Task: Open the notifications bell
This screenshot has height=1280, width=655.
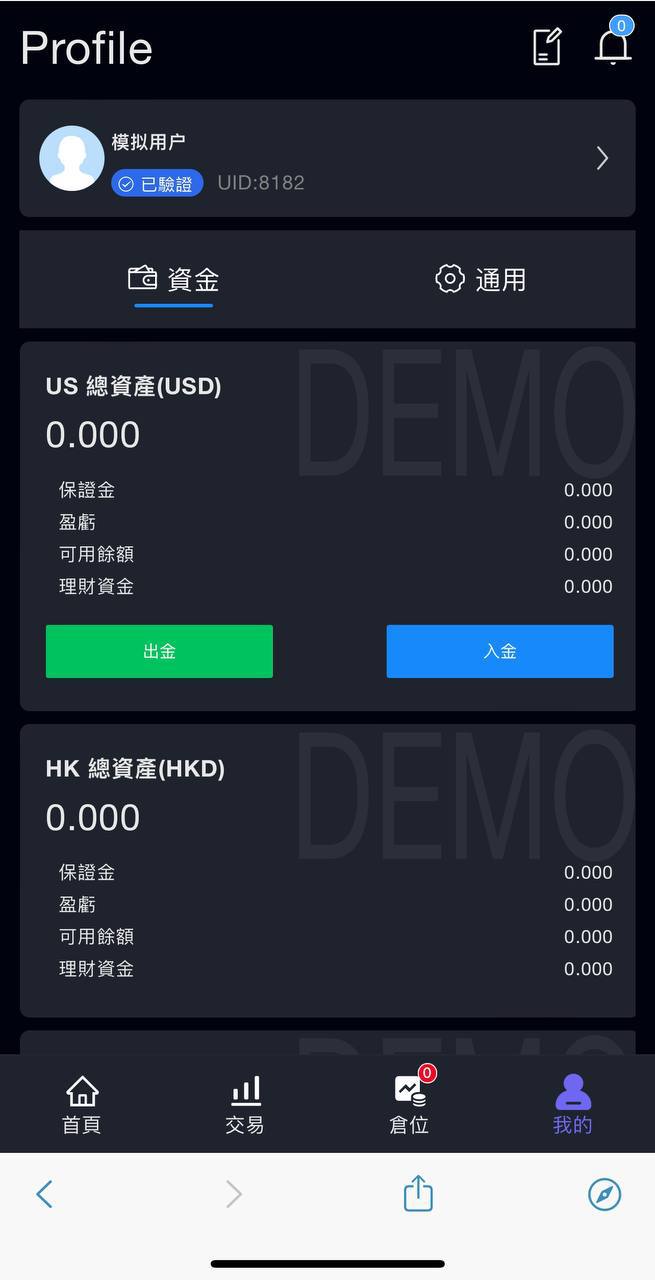Action: click(x=612, y=47)
